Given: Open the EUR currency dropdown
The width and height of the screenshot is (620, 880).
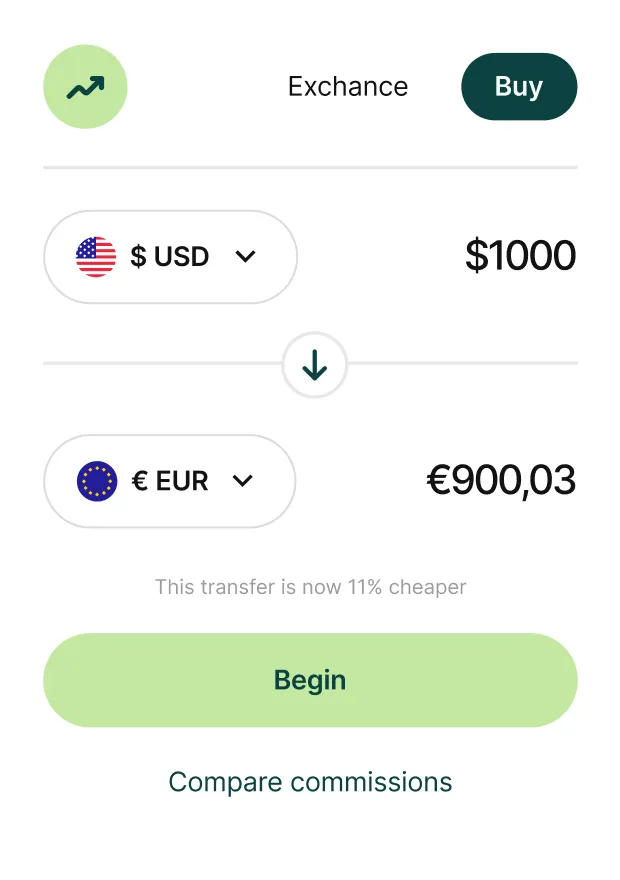Looking at the screenshot, I should click(169, 481).
